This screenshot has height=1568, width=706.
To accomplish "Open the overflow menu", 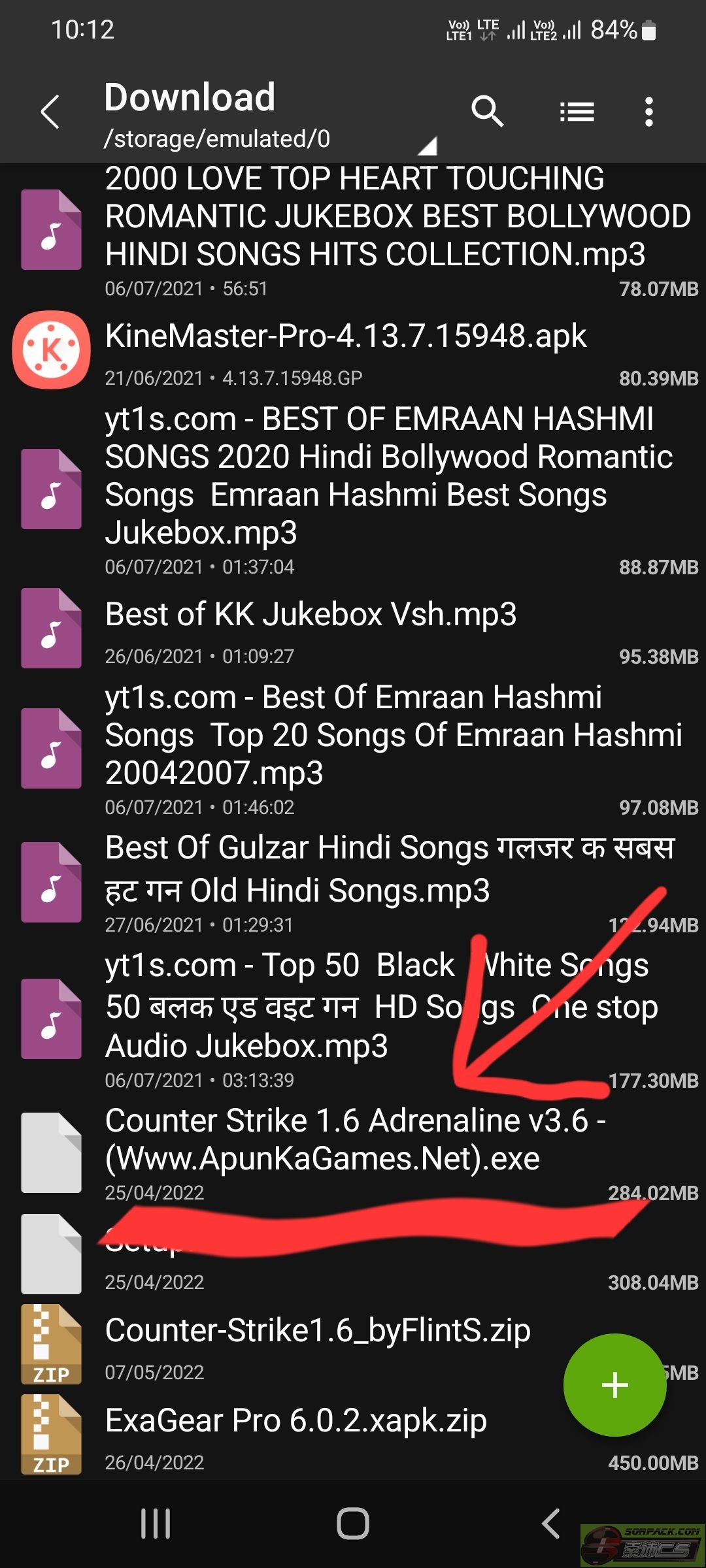I will pyautogui.click(x=648, y=112).
